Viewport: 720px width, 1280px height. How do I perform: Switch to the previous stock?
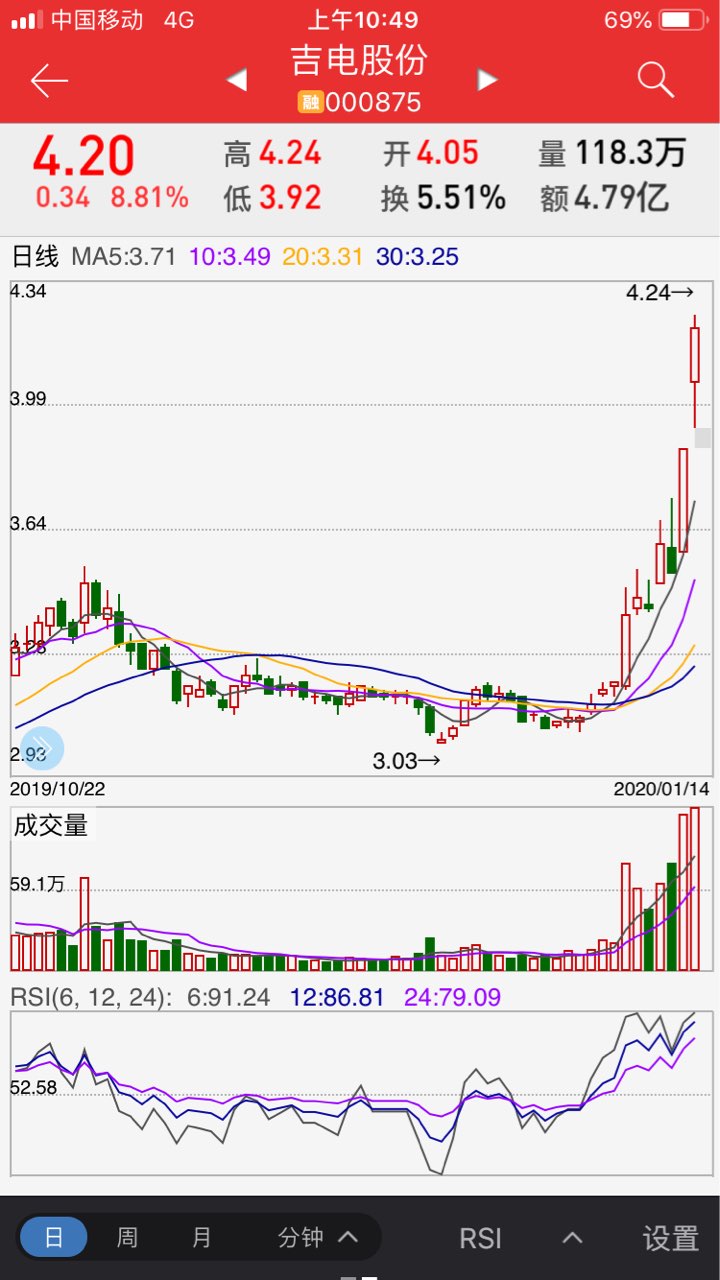(x=237, y=80)
